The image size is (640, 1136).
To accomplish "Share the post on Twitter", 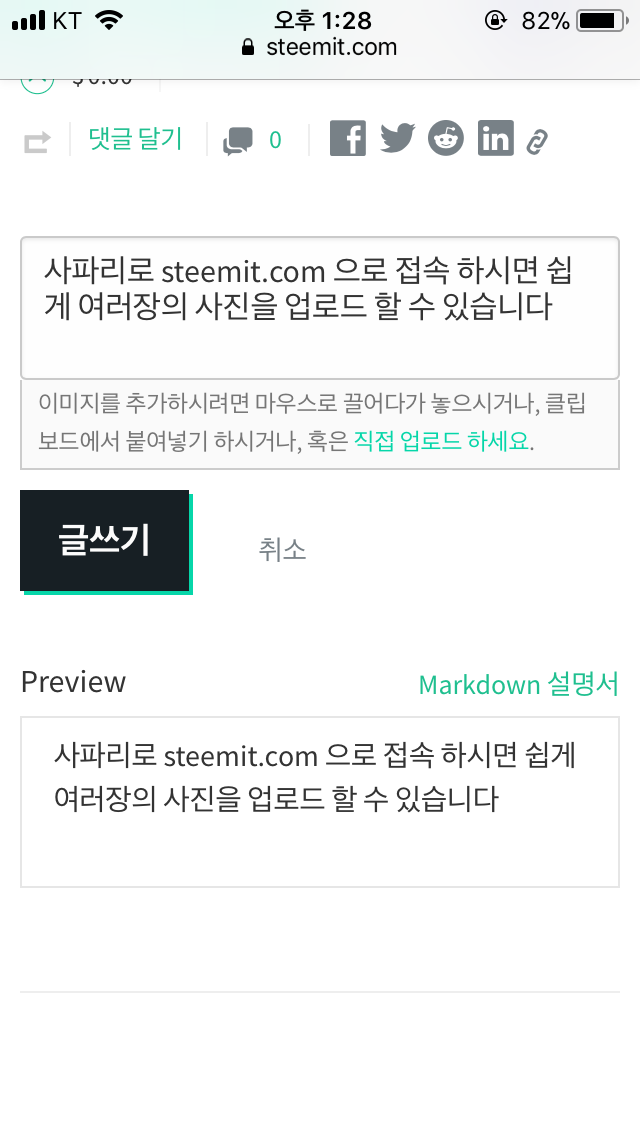I will click(397, 138).
